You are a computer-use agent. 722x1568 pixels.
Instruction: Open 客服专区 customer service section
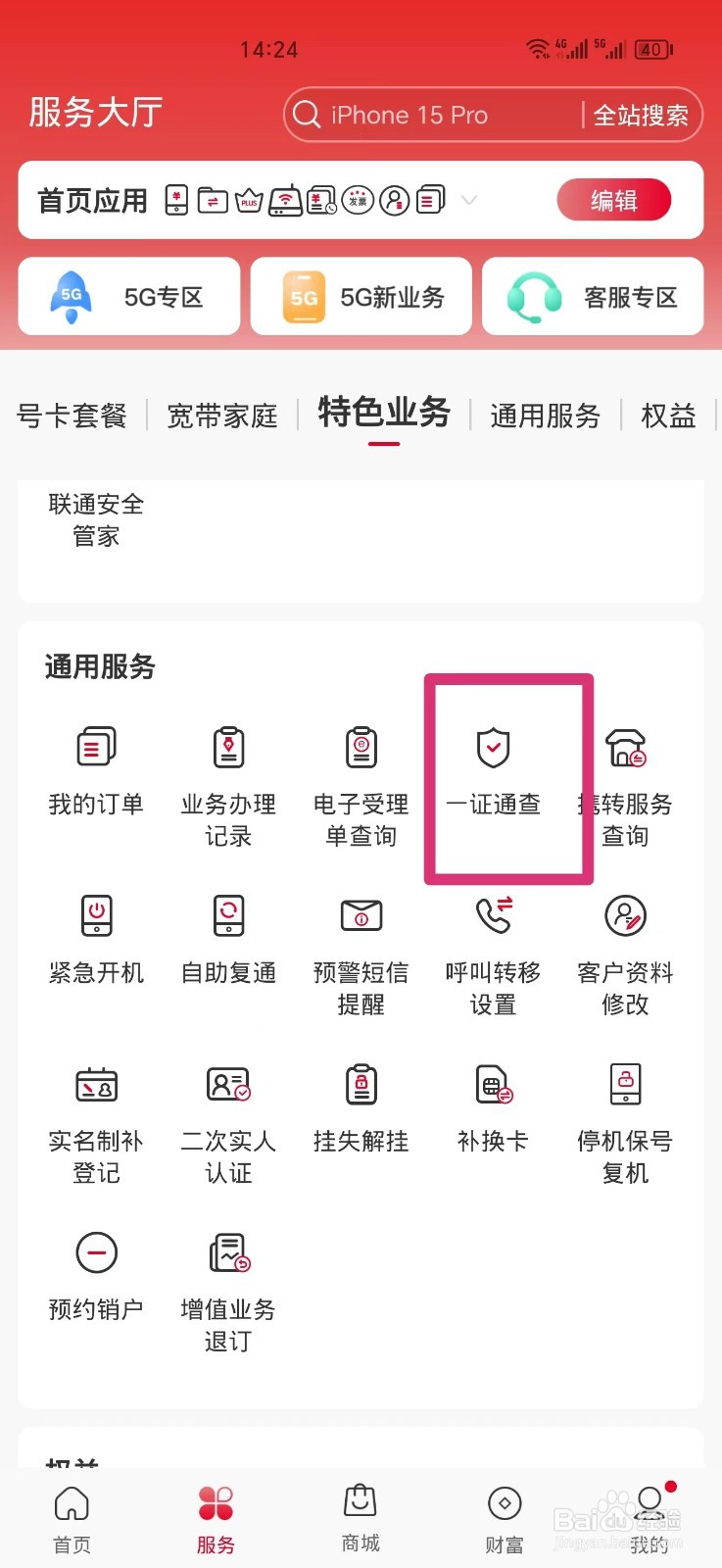pyautogui.click(x=592, y=296)
